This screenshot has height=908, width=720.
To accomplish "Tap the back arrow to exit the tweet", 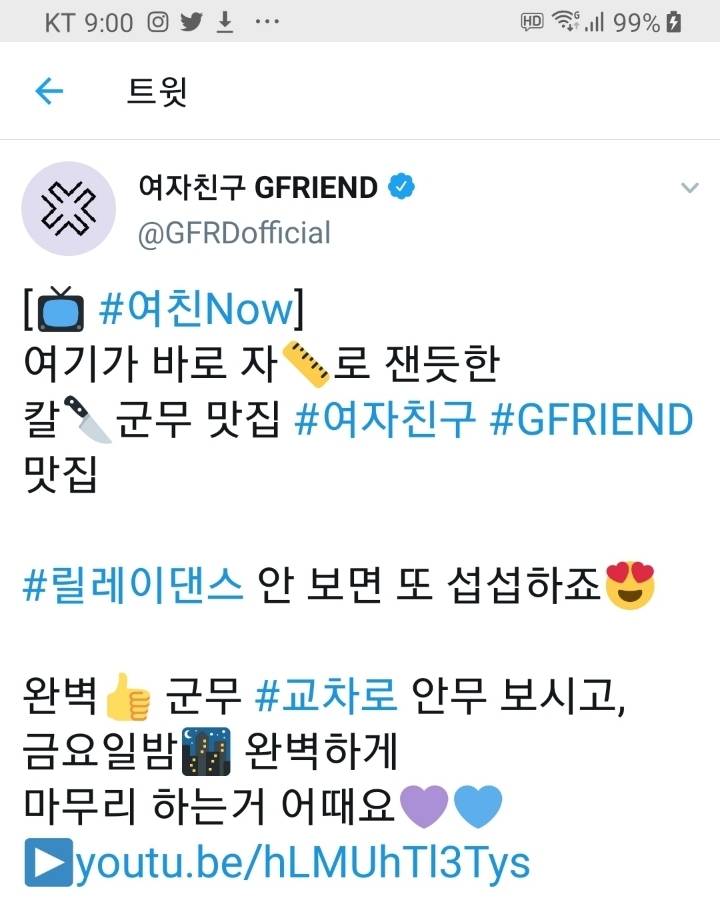I will [48, 91].
